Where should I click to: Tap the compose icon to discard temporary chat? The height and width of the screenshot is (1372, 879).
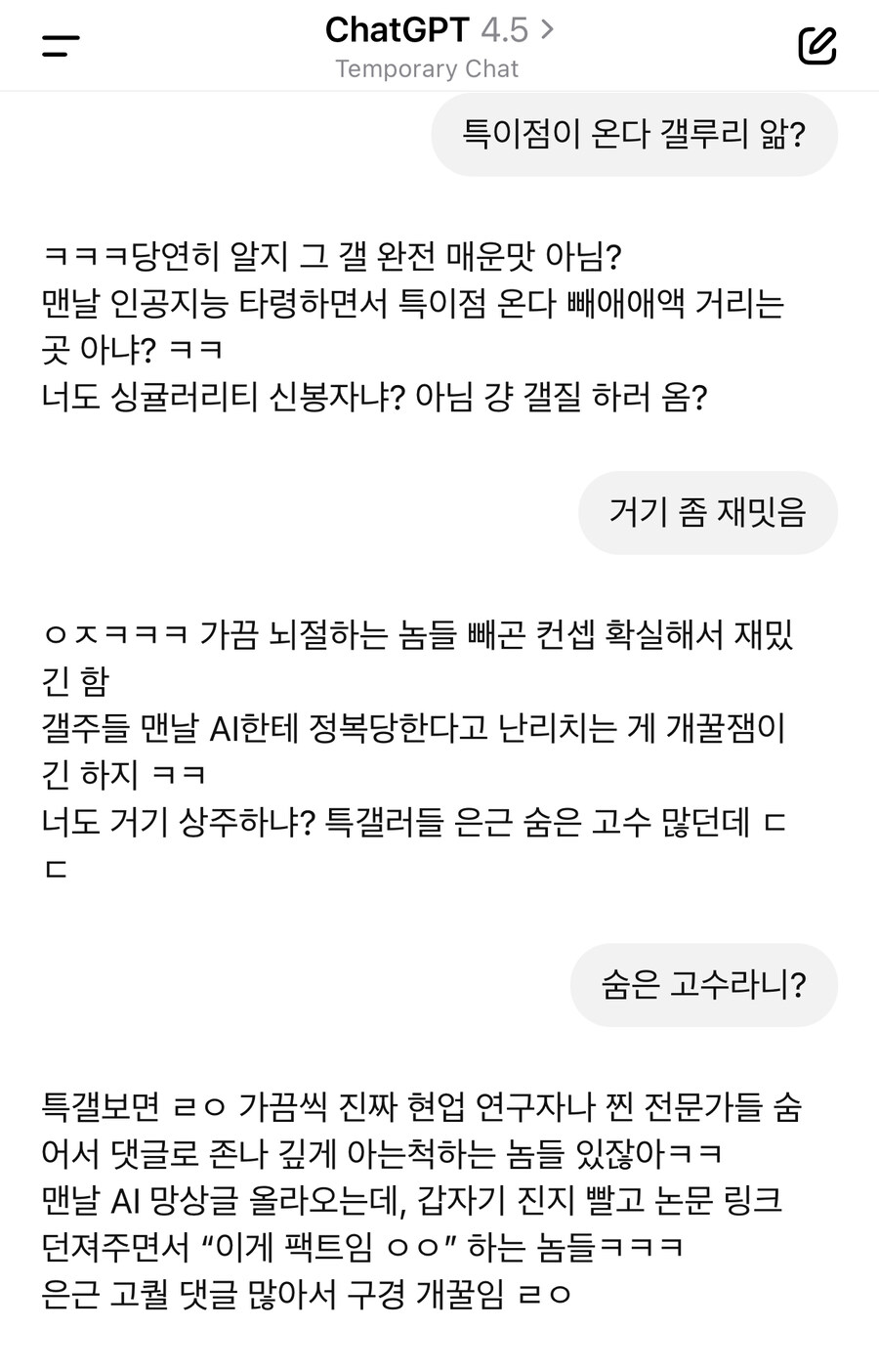click(x=818, y=45)
